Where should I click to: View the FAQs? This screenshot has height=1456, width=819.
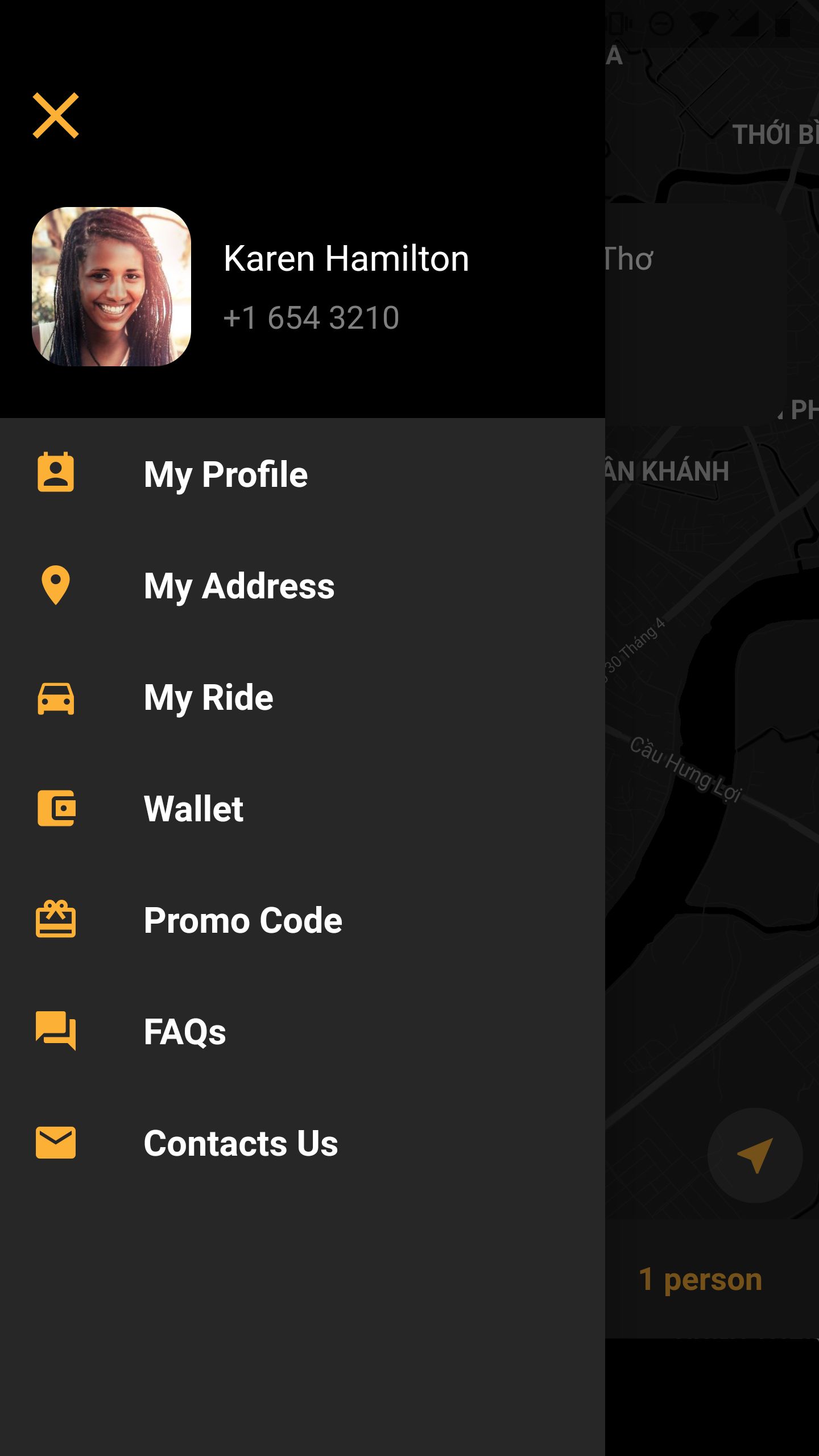pyautogui.click(x=184, y=1032)
